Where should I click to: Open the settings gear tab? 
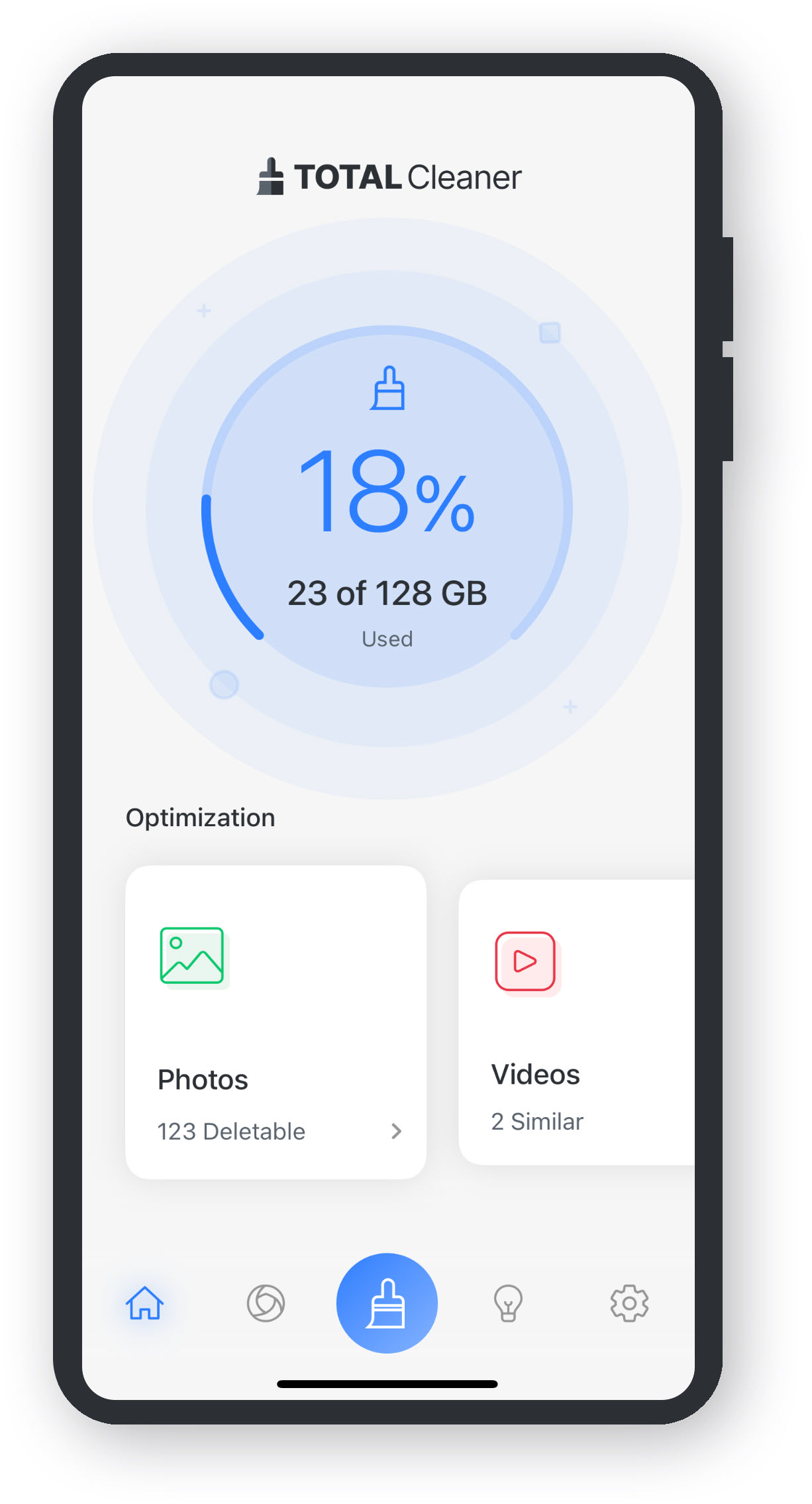[629, 1303]
